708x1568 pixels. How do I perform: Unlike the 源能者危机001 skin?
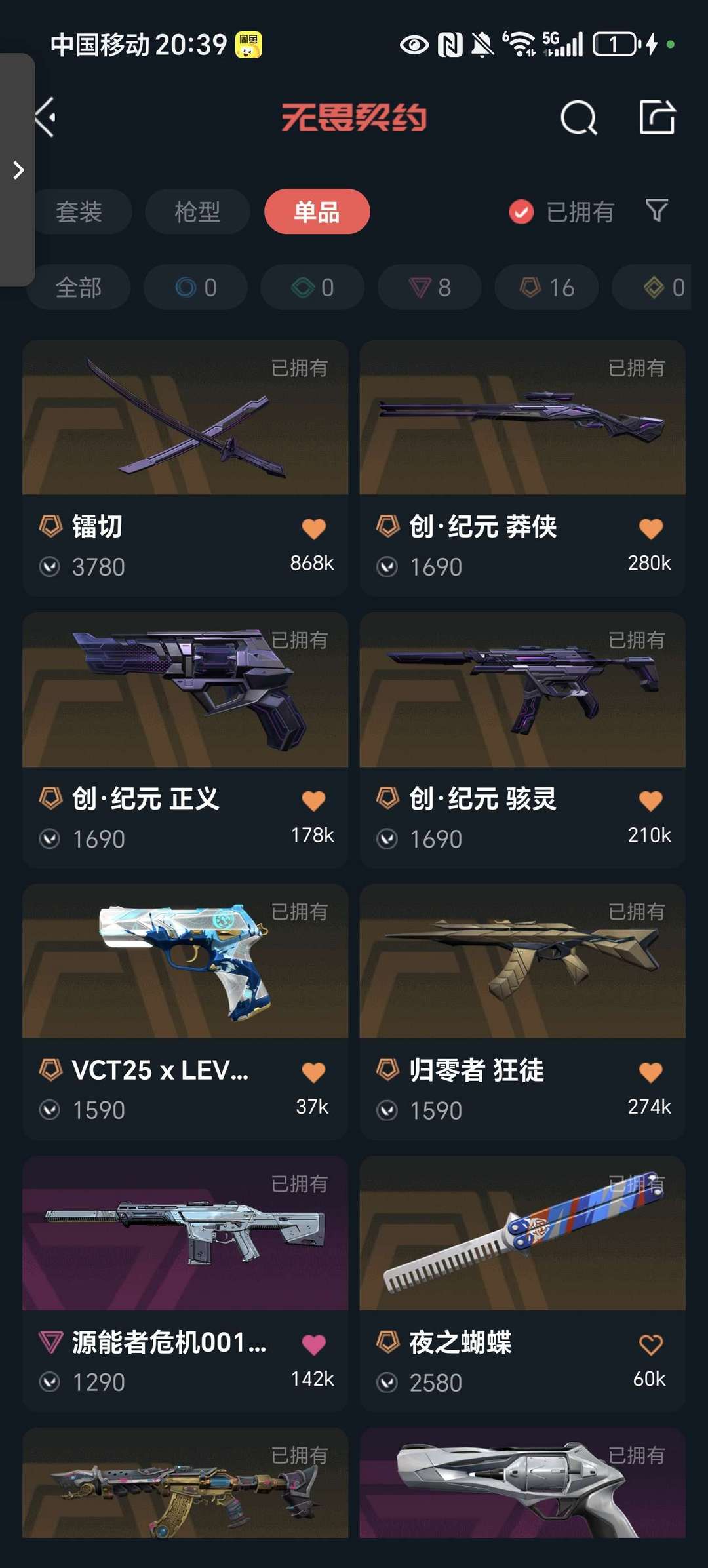313,1344
